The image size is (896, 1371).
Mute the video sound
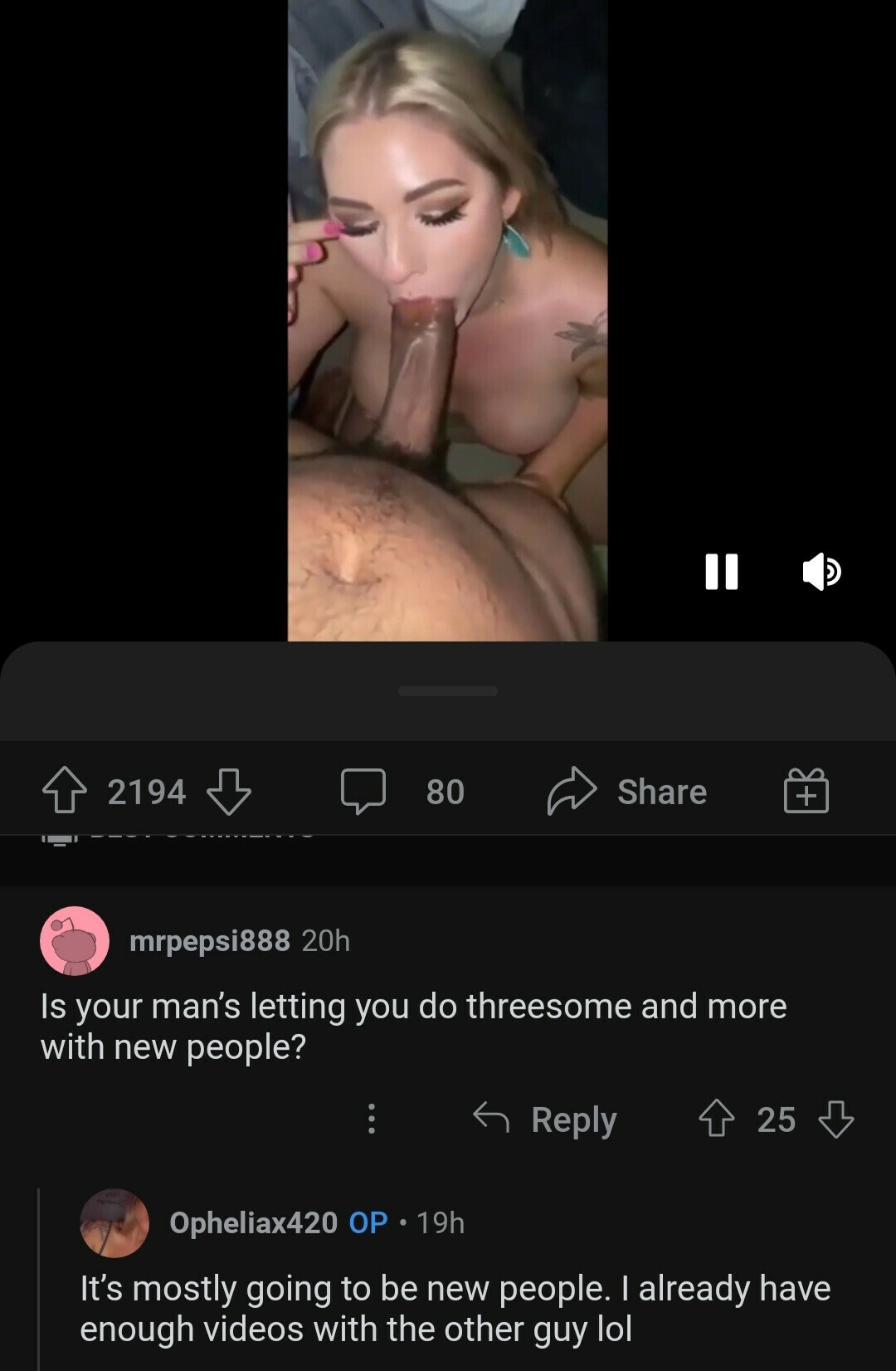click(x=821, y=572)
